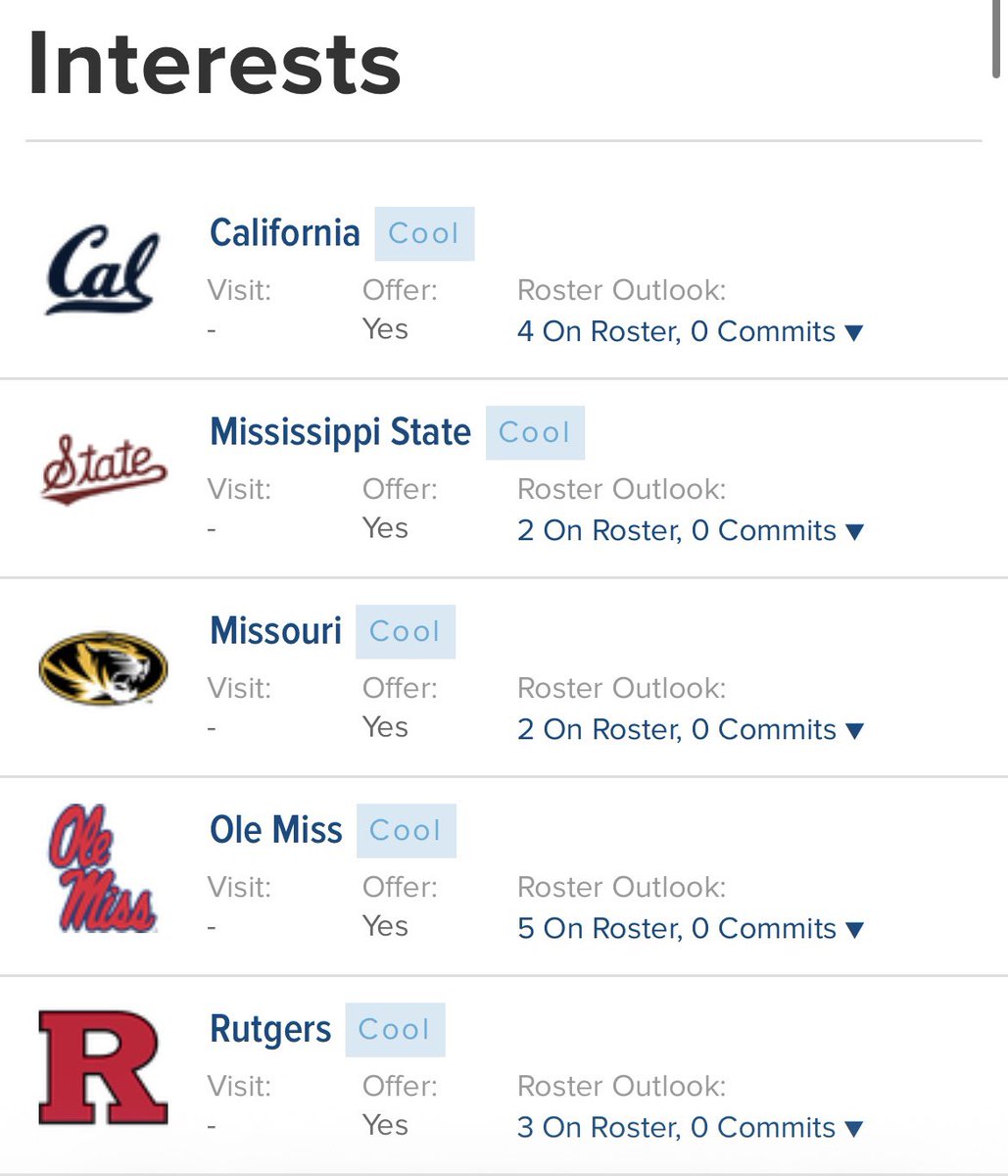Expand Rutgers' 3 On Roster outlook
Image resolution: width=1008 pixels, height=1176 pixels.
tap(690, 1127)
